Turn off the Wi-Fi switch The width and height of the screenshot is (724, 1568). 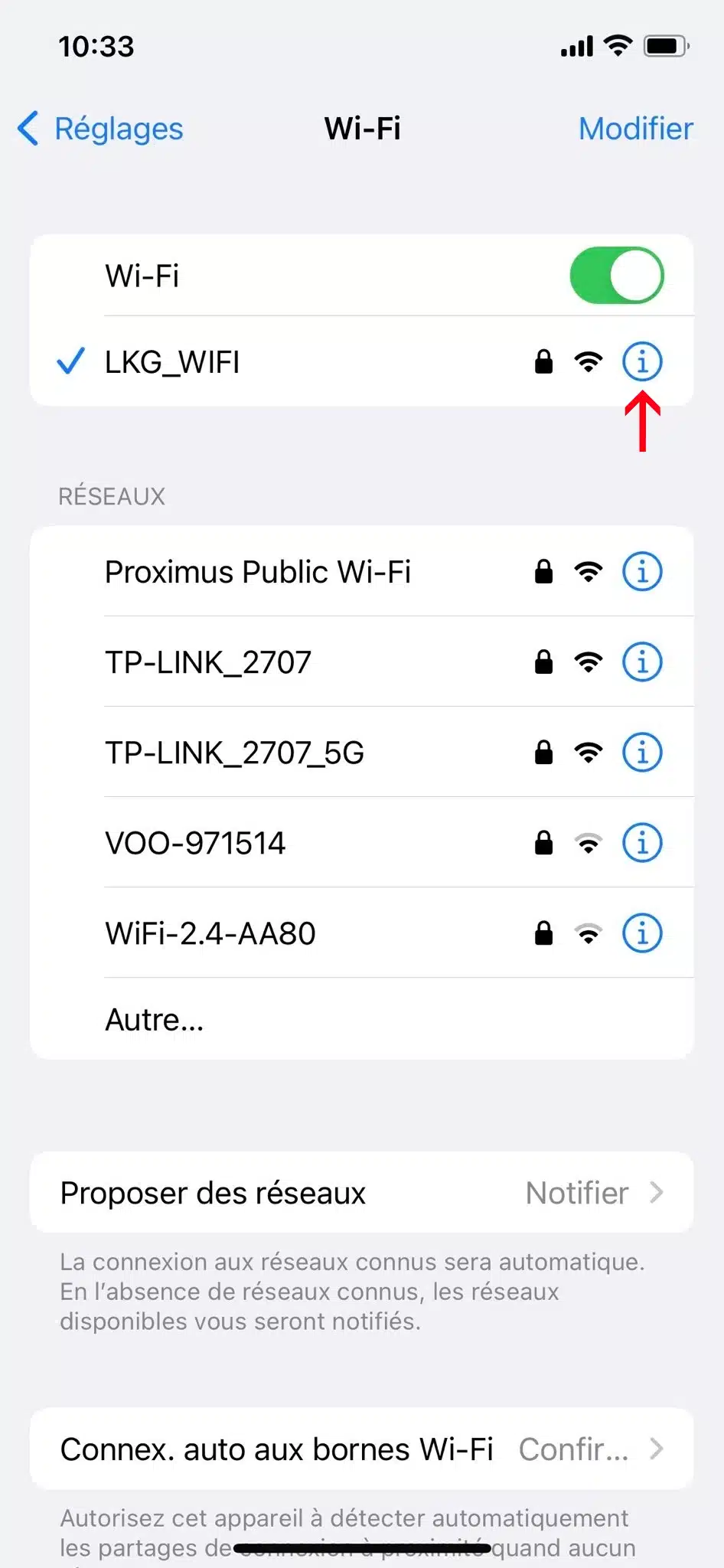pos(616,276)
